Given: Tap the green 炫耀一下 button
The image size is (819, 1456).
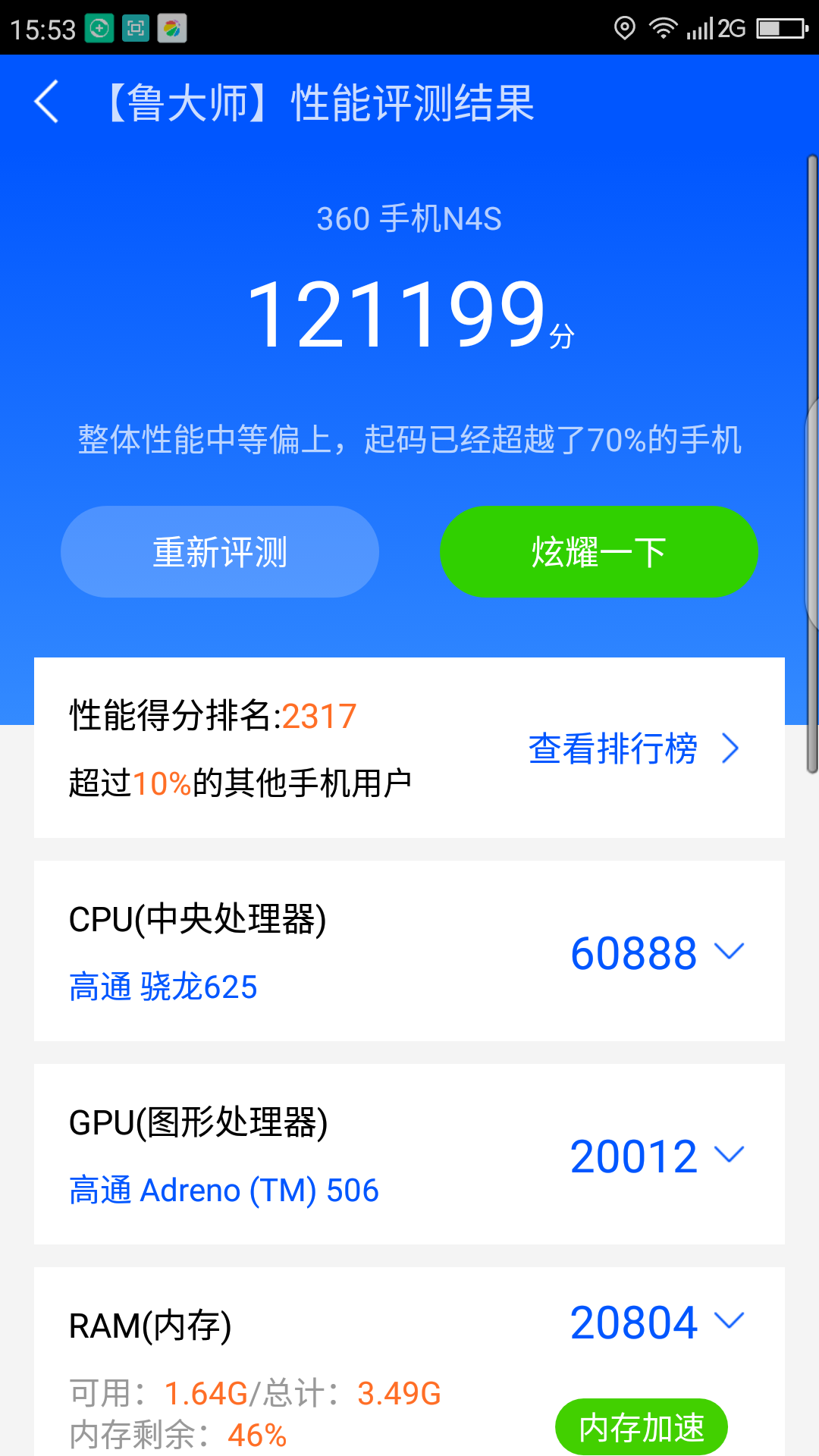Looking at the screenshot, I should (x=598, y=552).
